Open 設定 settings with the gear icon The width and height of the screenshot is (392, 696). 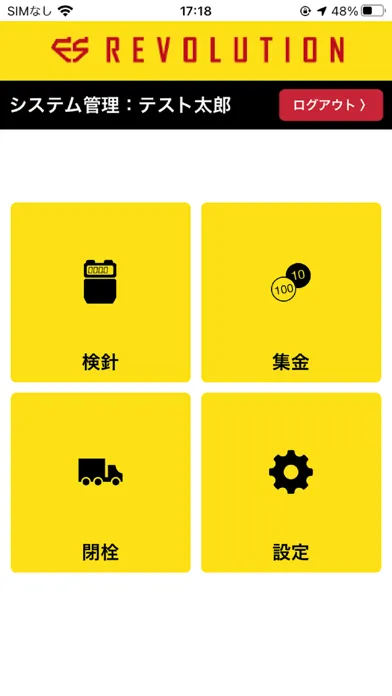tap(291, 482)
